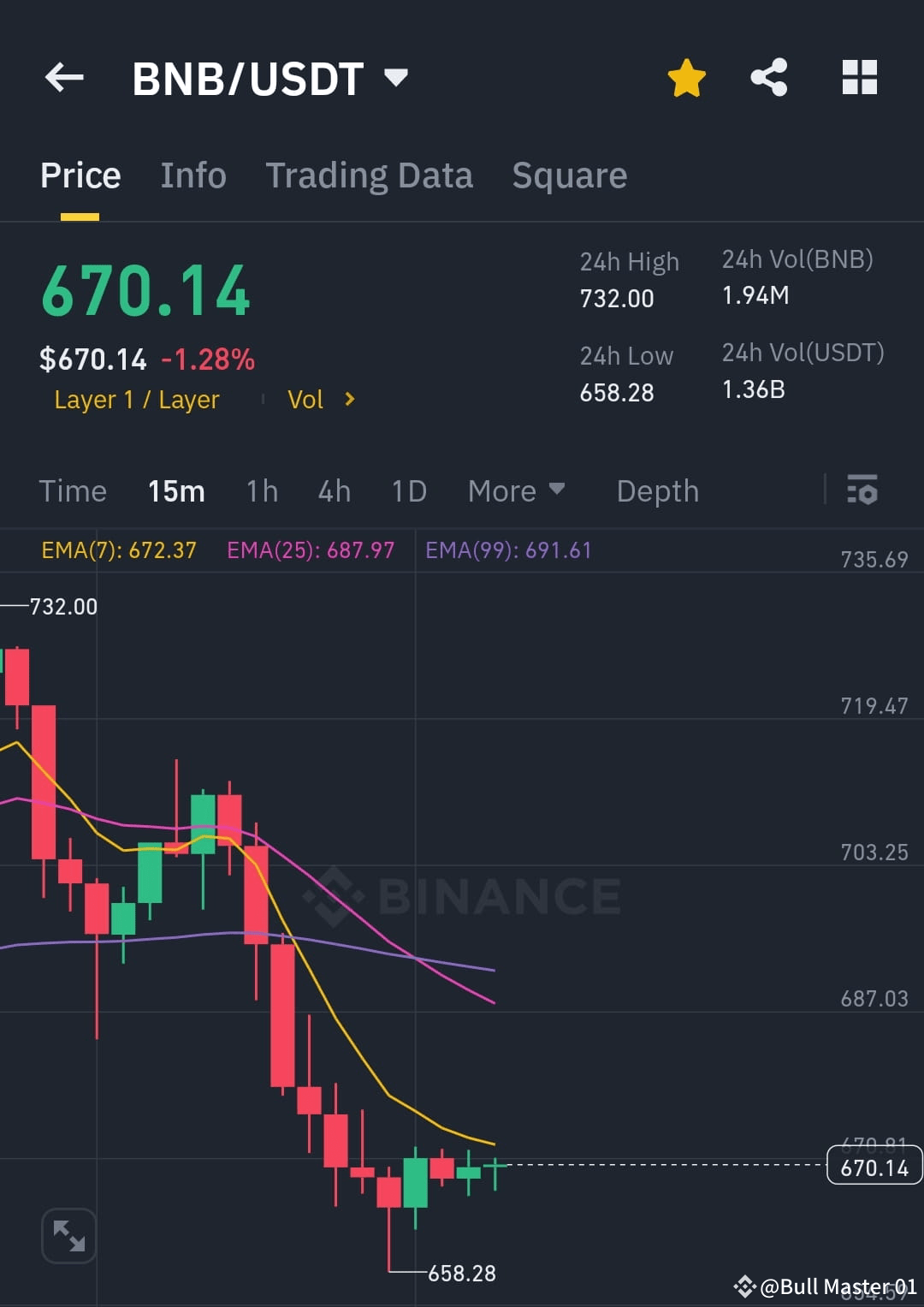This screenshot has height=1307, width=924.
Task: Open the Depth view
Action: tap(657, 490)
